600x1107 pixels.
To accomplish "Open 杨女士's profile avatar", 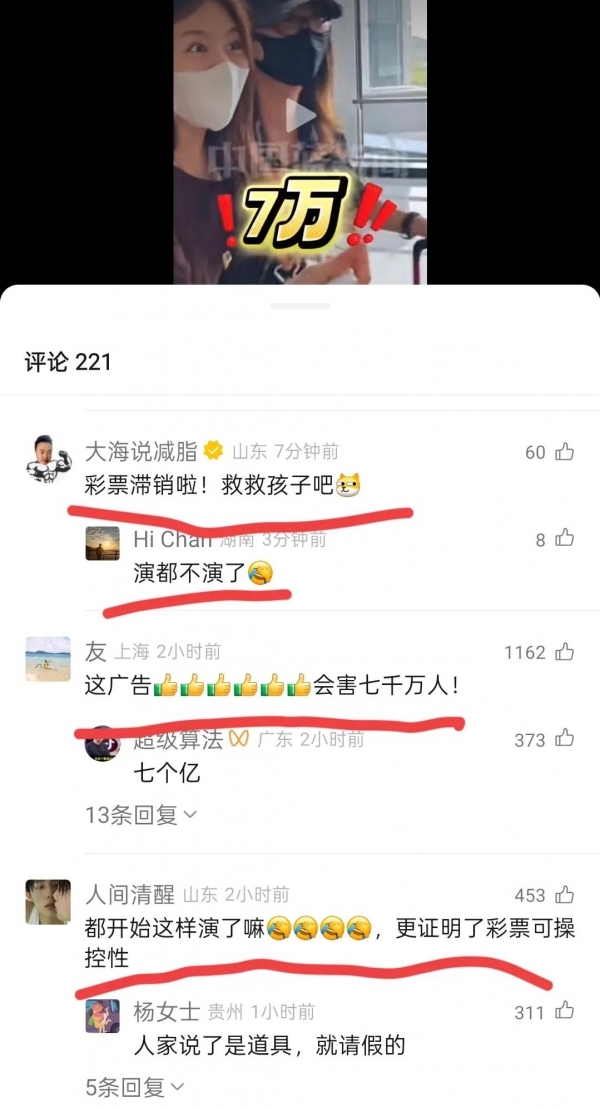I will point(102,1016).
